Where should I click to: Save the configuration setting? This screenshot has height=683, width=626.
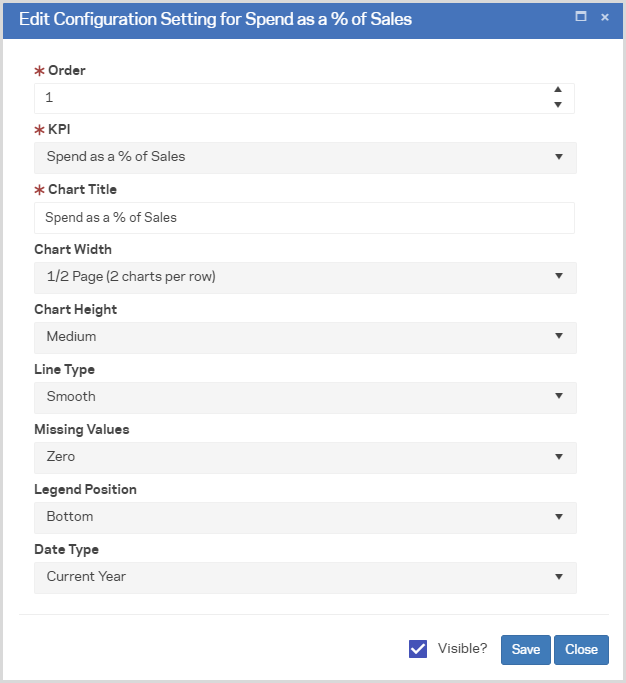coord(525,649)
